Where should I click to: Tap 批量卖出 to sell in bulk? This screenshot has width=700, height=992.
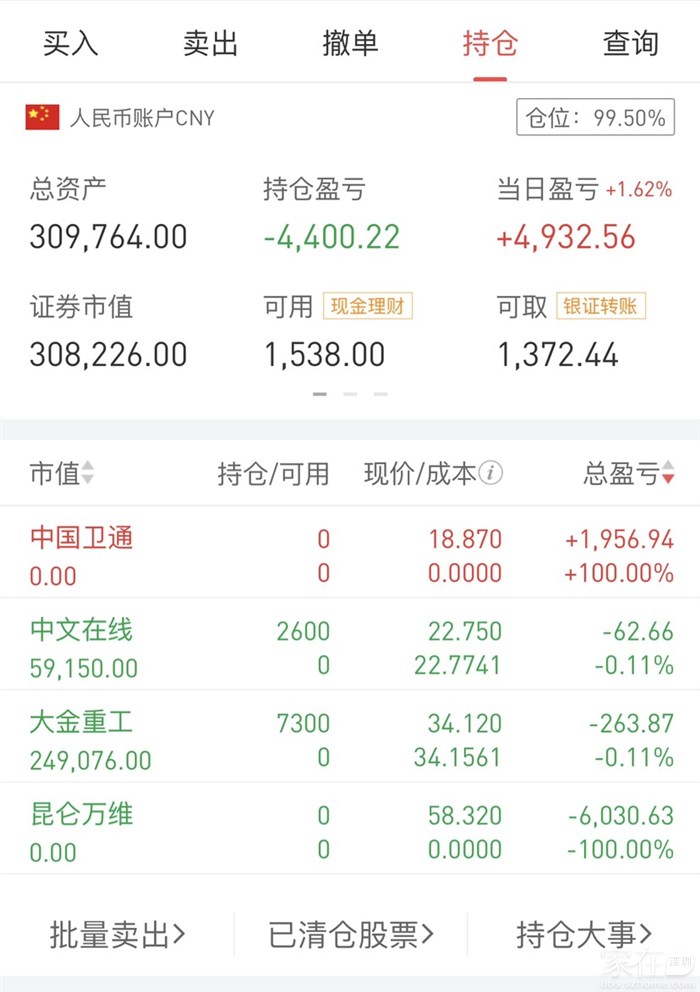117,935
